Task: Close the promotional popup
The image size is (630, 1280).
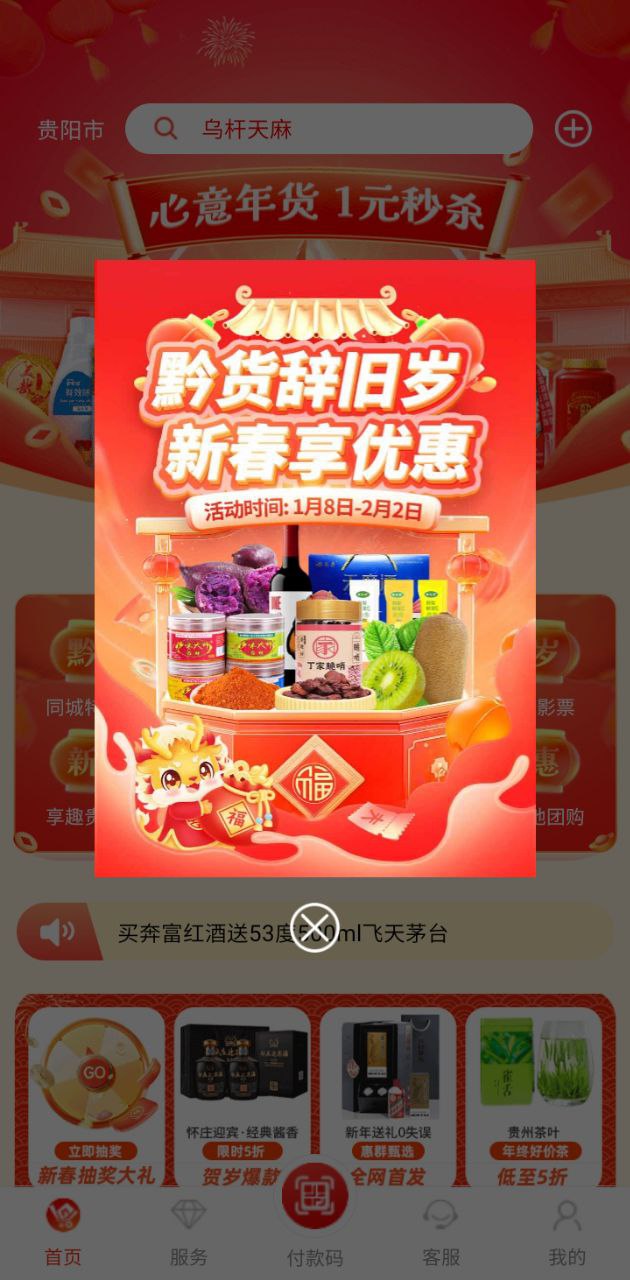Action: (314, 927)
